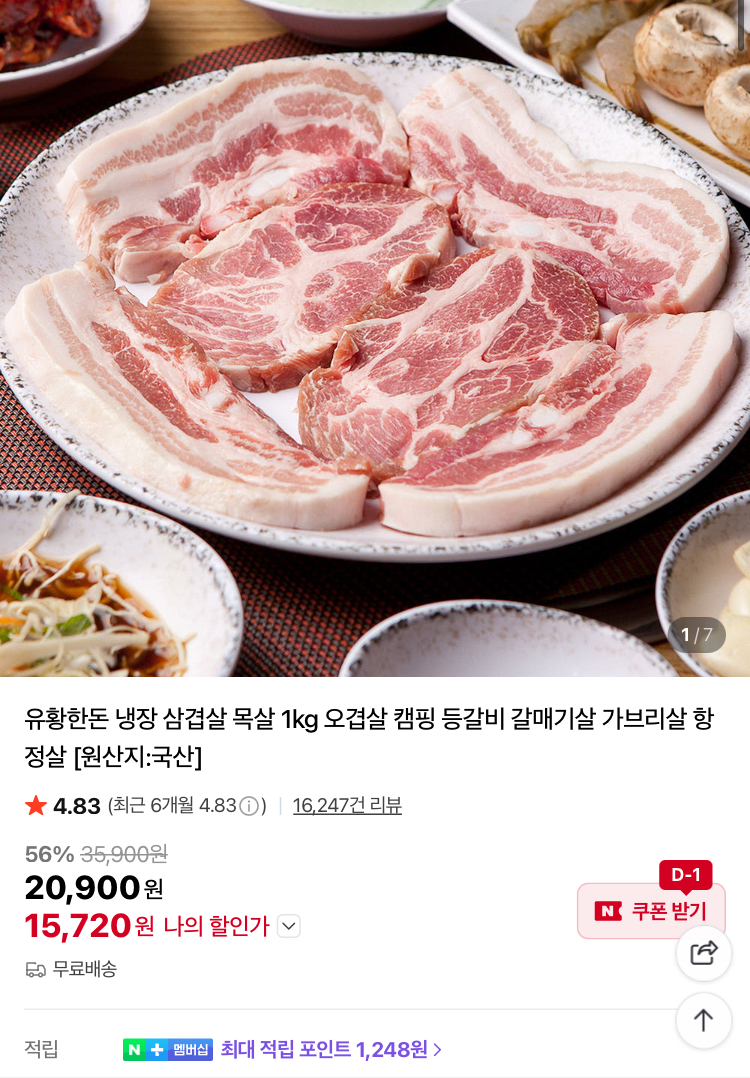Open the pork belly product photo

(x=375, y=330)
